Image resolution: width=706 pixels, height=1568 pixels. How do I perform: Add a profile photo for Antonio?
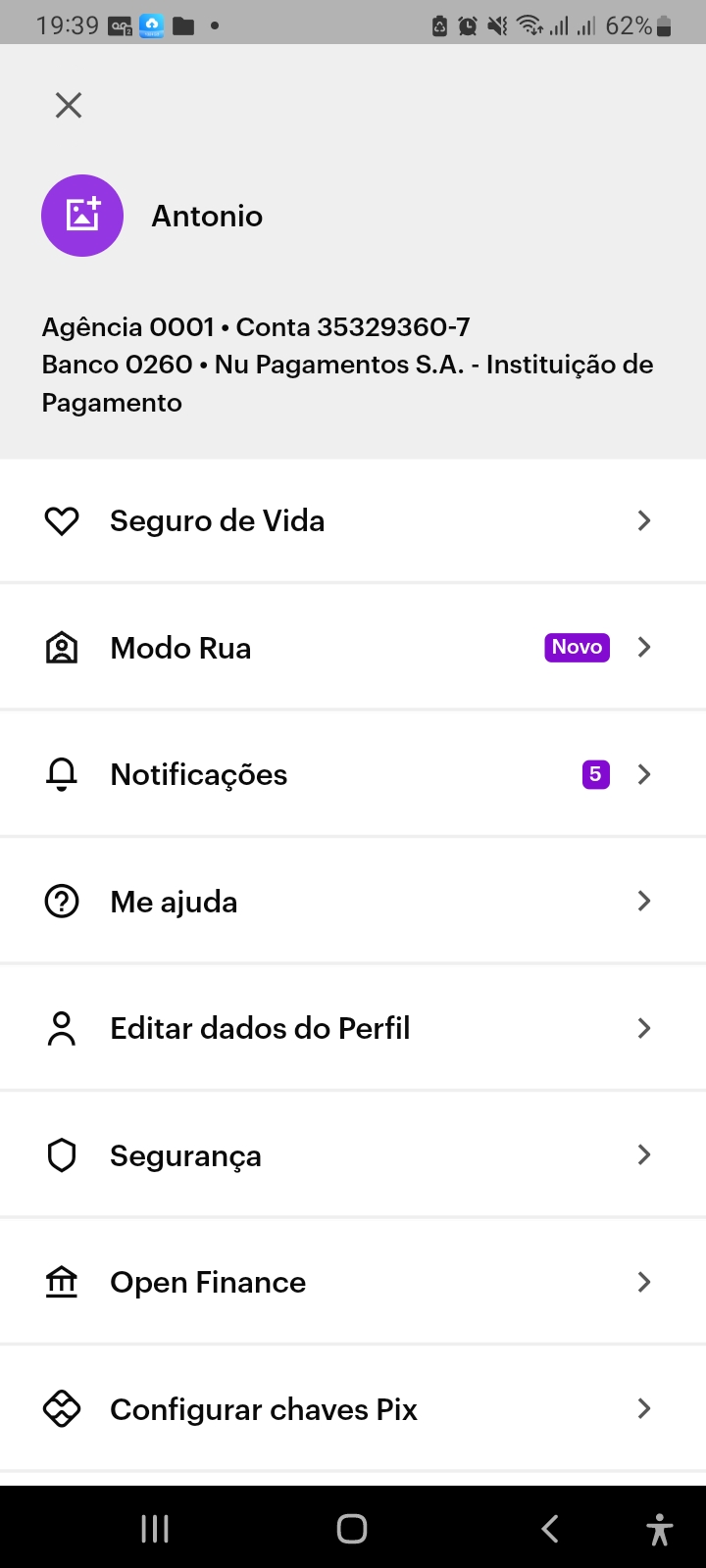[82, 216]
